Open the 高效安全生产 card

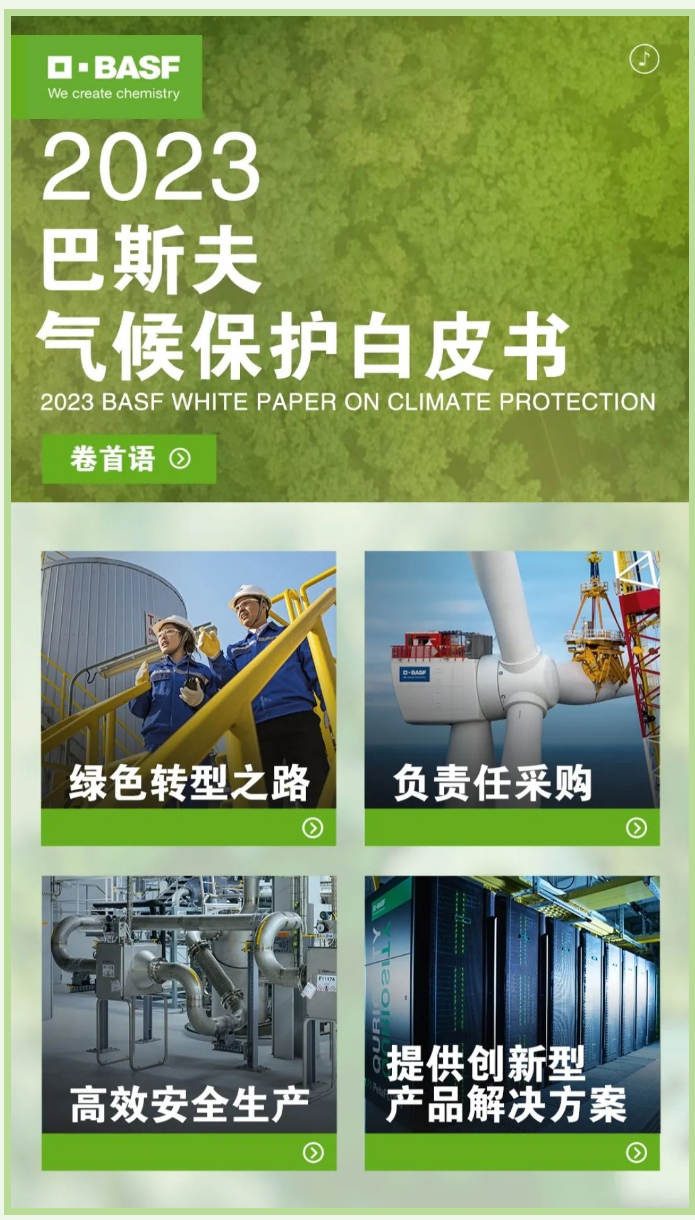188,1023
